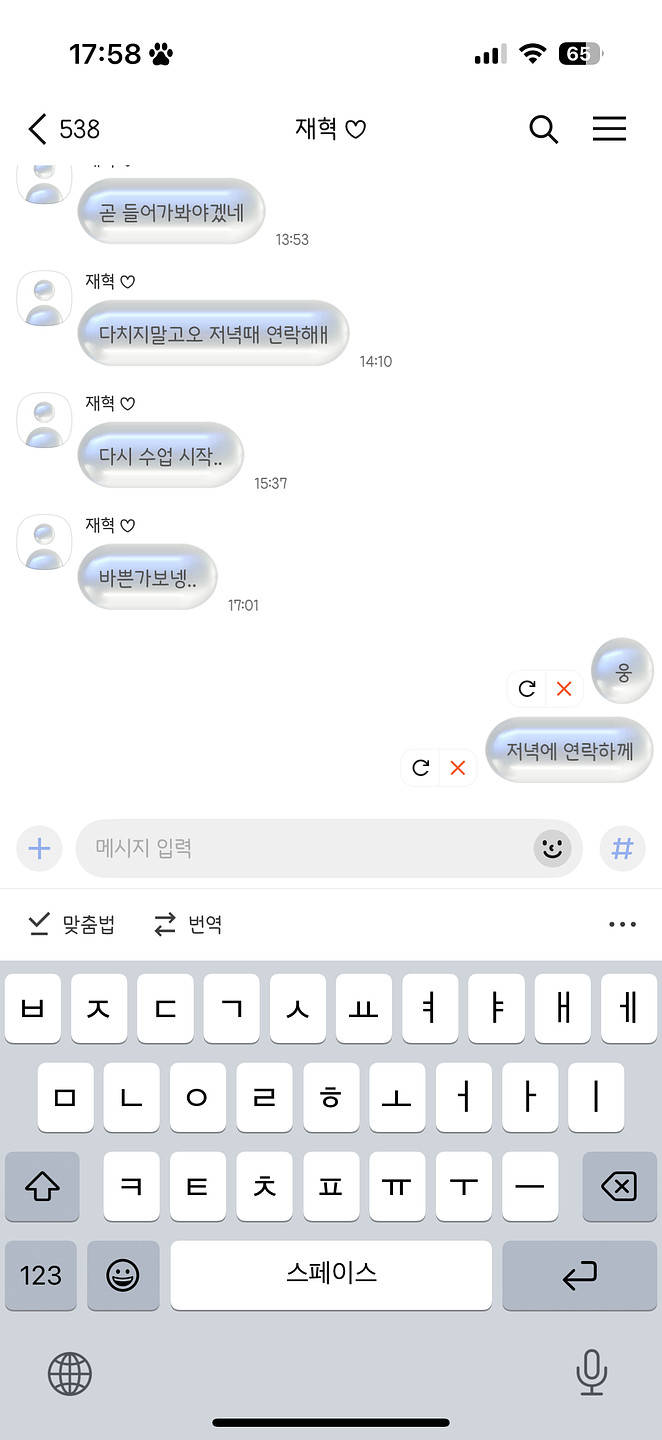662x1440 pixels.
Task: Resend the failed 웅 message
Action: (527, 689)
